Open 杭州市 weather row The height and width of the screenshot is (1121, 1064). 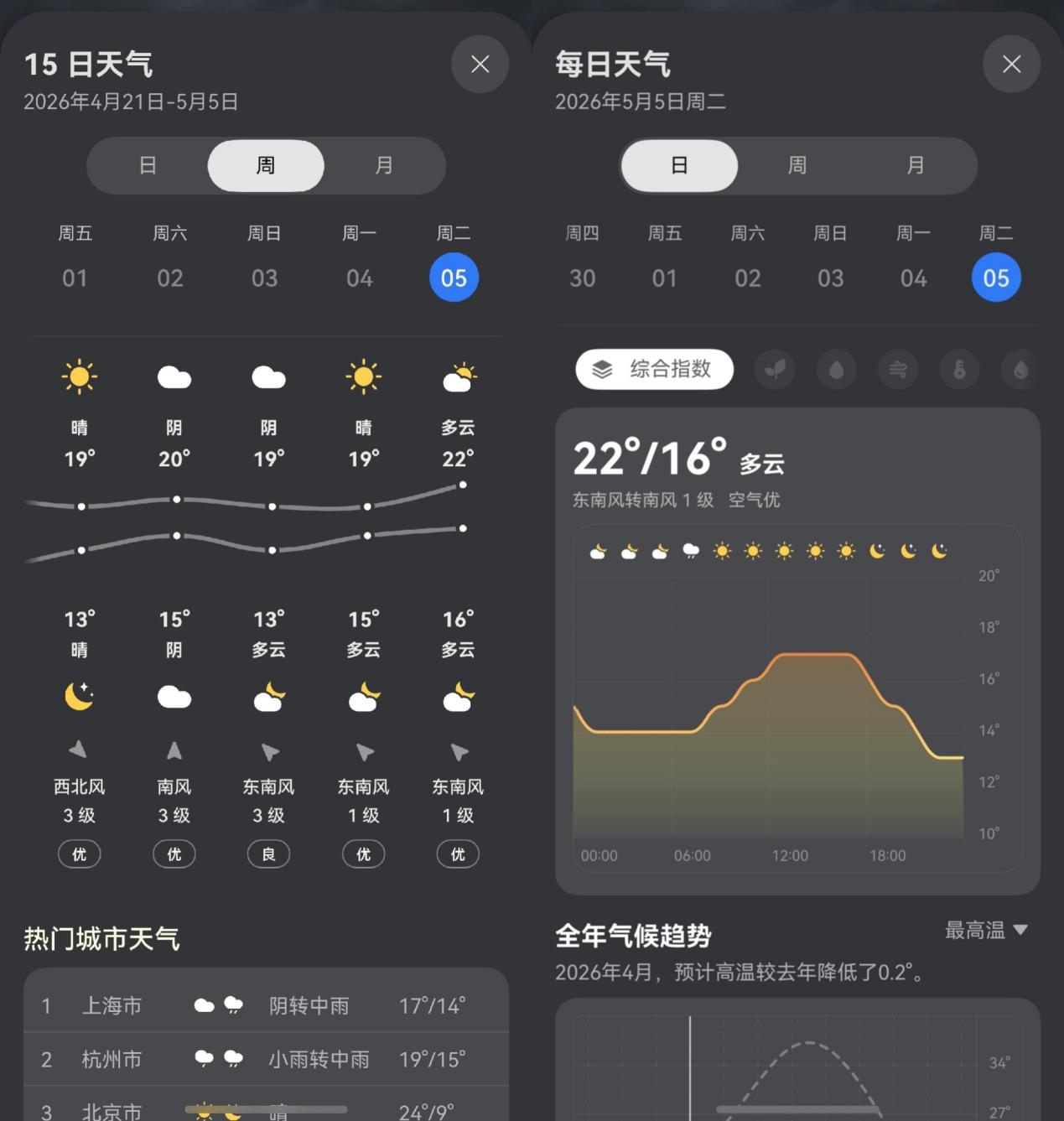266,1059
